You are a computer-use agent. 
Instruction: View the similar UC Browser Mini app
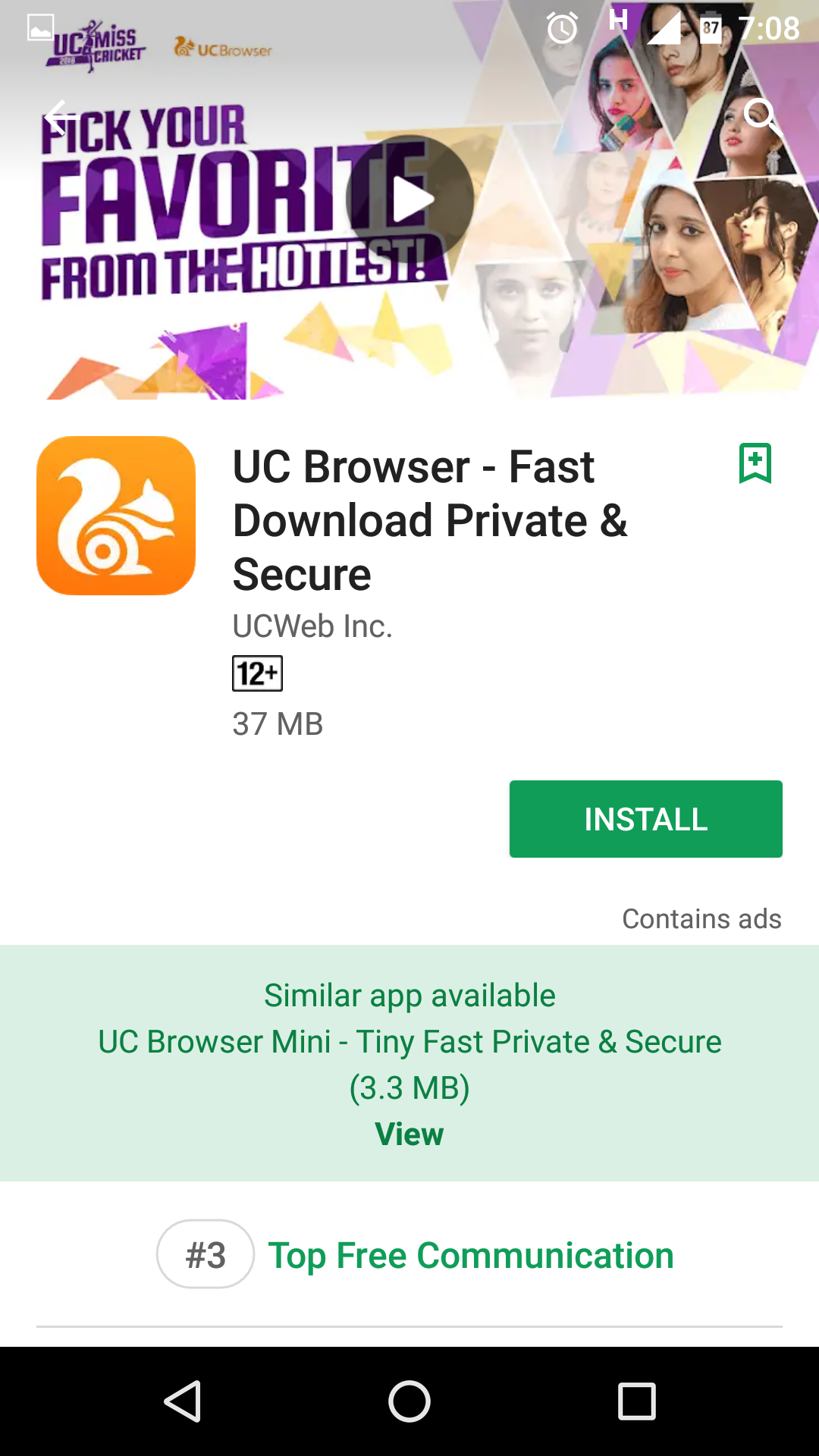[409, 1134]
